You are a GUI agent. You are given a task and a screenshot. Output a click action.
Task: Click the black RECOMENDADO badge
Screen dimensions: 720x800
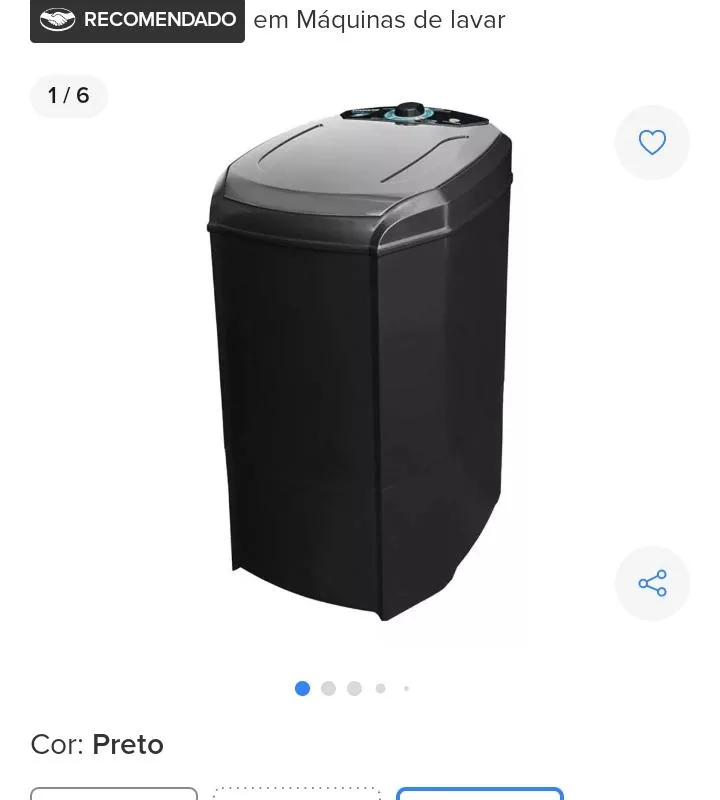coord(137,20)
